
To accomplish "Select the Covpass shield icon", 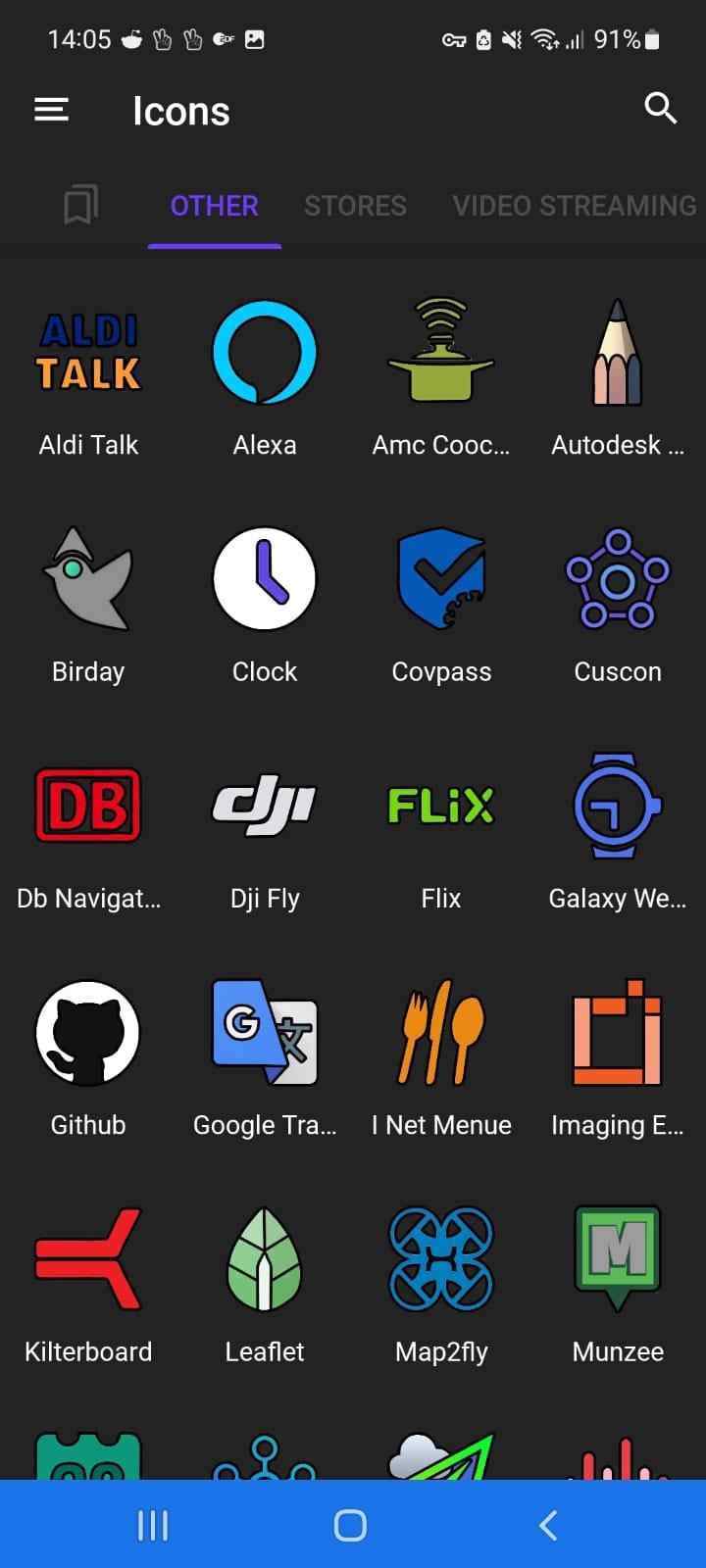I will 440,578.
